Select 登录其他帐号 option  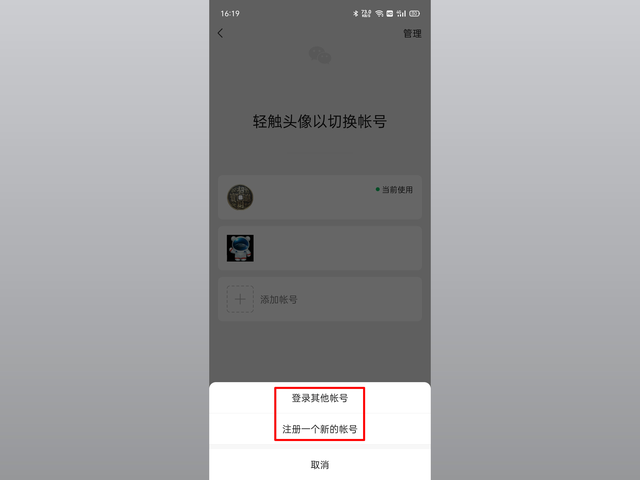coord(320,398)
